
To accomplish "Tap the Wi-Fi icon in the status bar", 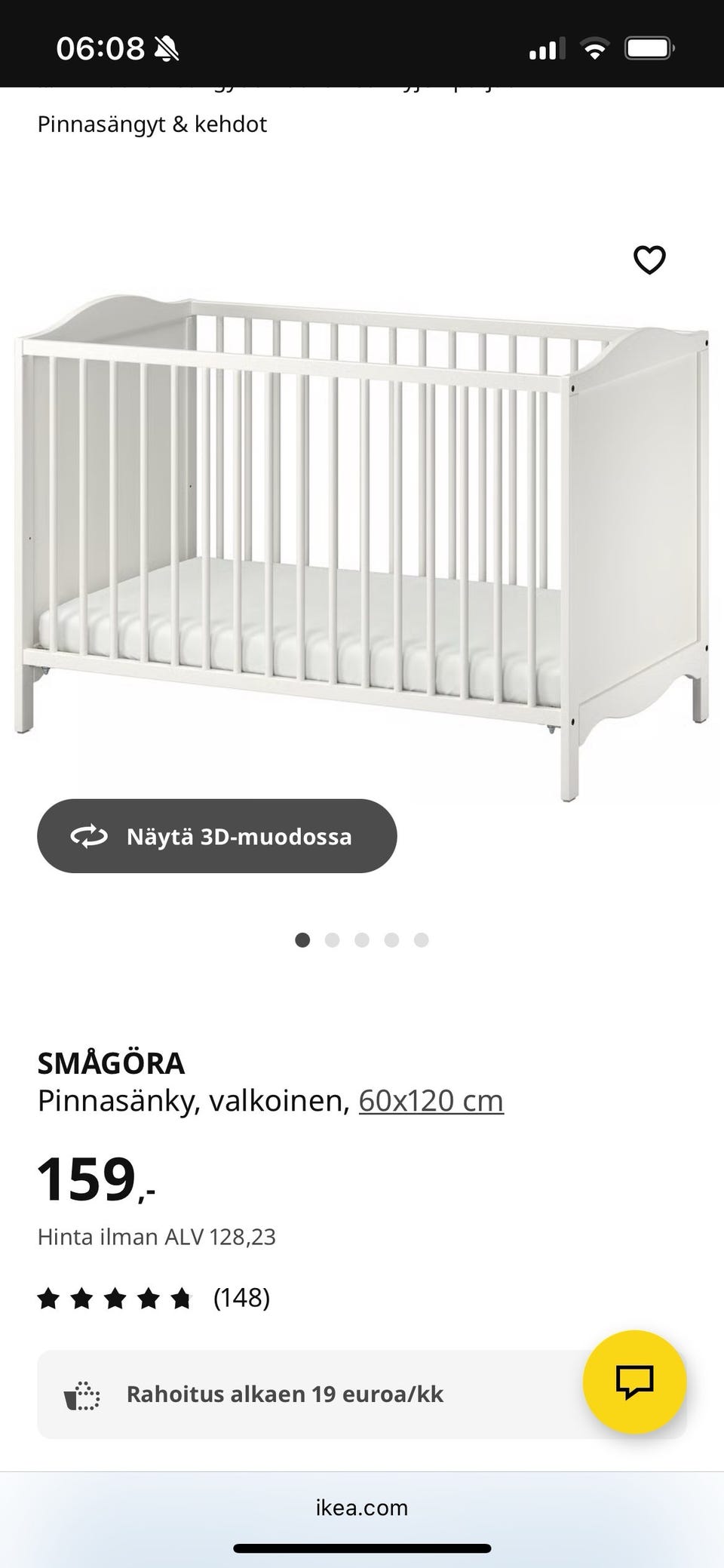I will click(x=595, y=48).
